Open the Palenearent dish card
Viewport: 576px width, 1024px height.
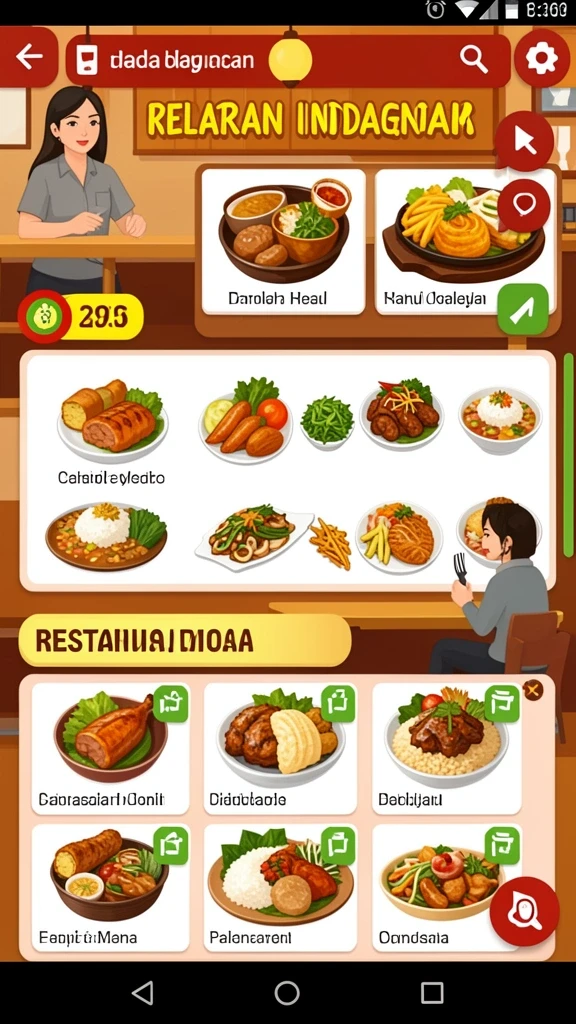point(280,888)
